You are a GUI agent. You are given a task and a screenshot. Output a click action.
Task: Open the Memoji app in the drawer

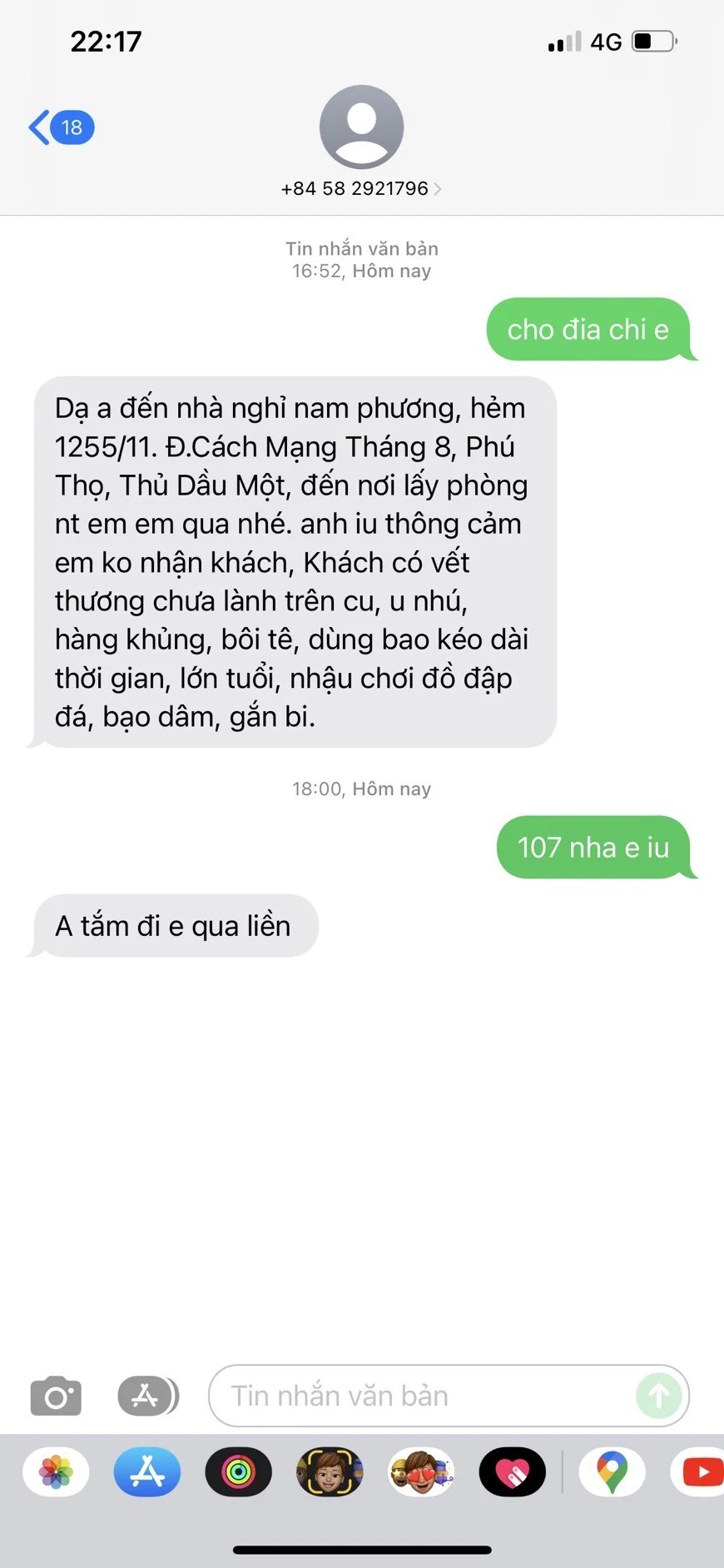[330, 1472]
